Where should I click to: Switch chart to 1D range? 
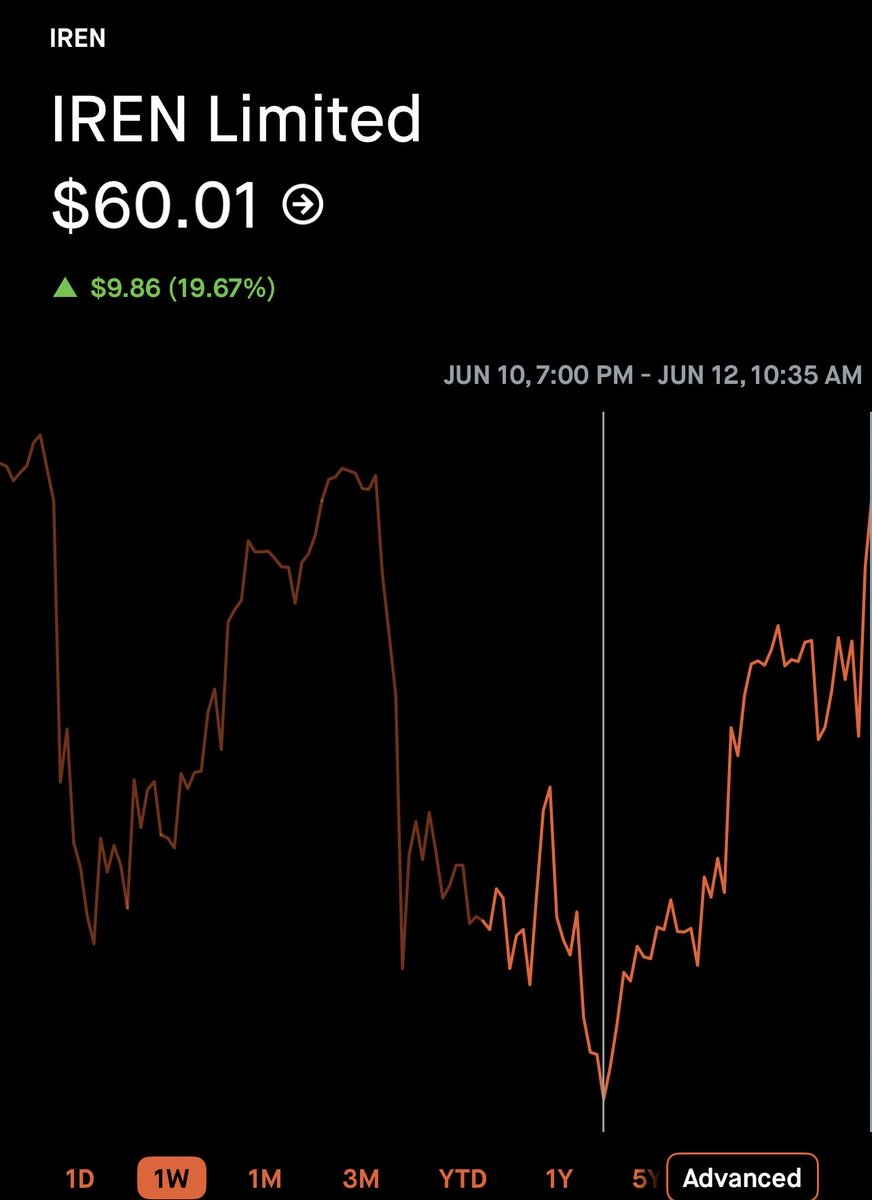click(x=79, y=1178)
